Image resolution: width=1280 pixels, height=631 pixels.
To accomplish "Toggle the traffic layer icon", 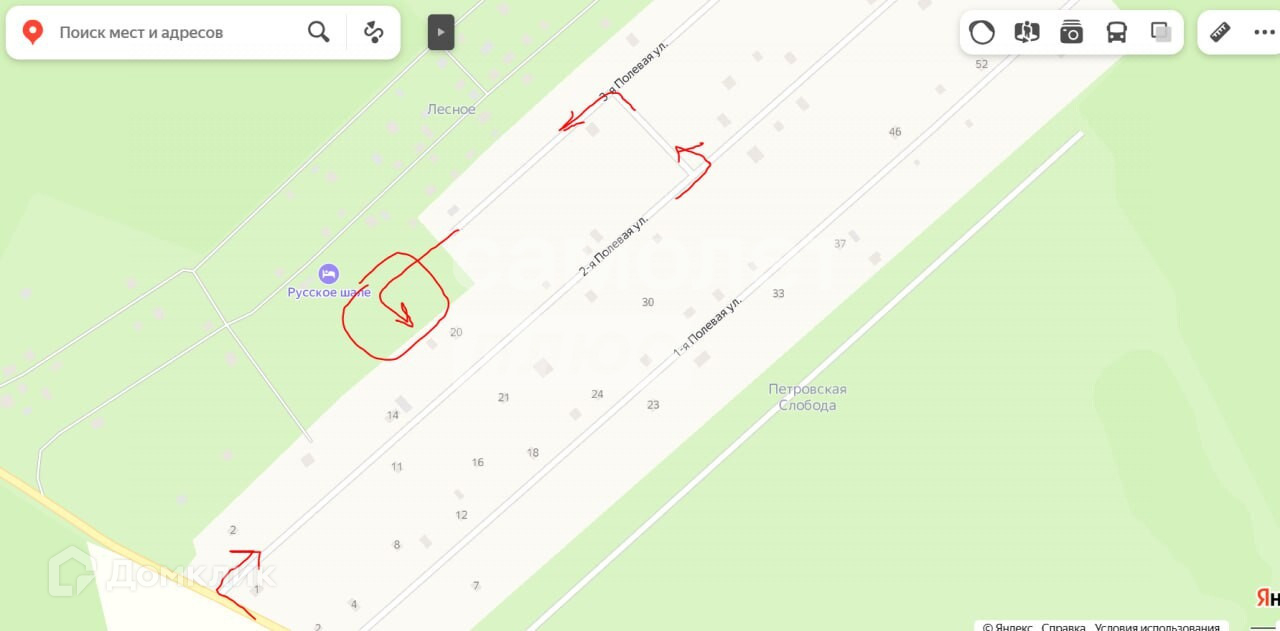I will (x=982, y=32).
